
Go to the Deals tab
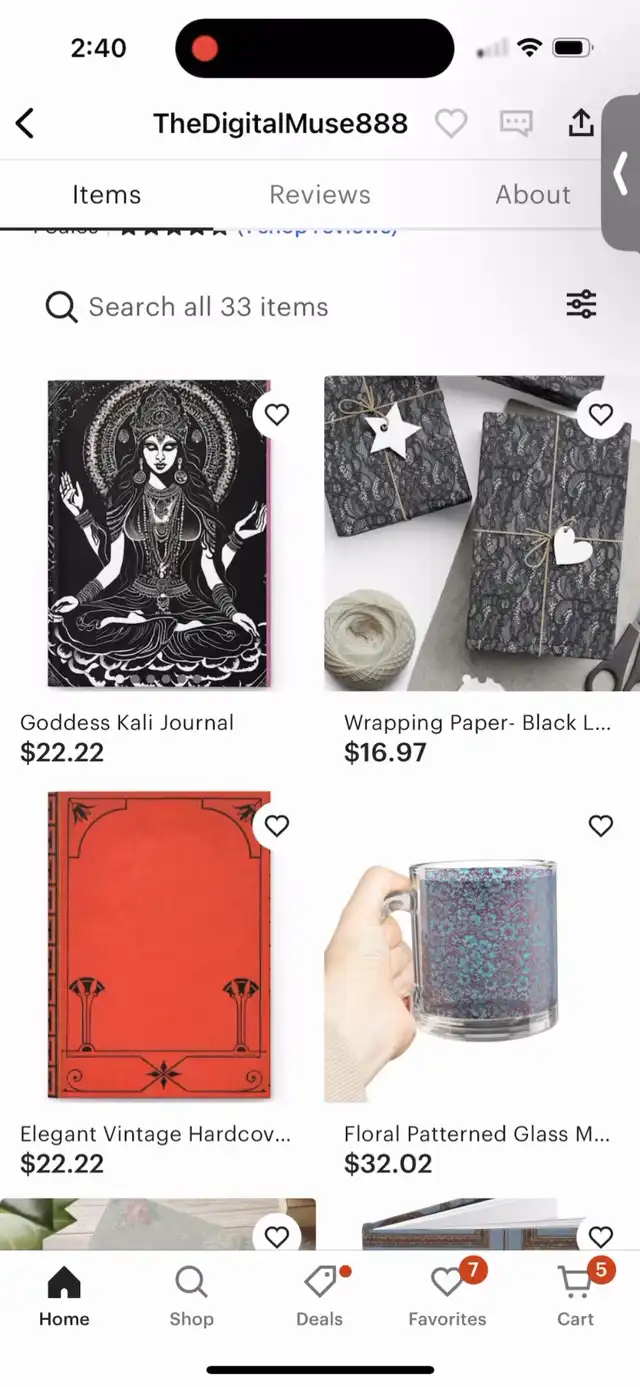click(x=320, y=1297)
